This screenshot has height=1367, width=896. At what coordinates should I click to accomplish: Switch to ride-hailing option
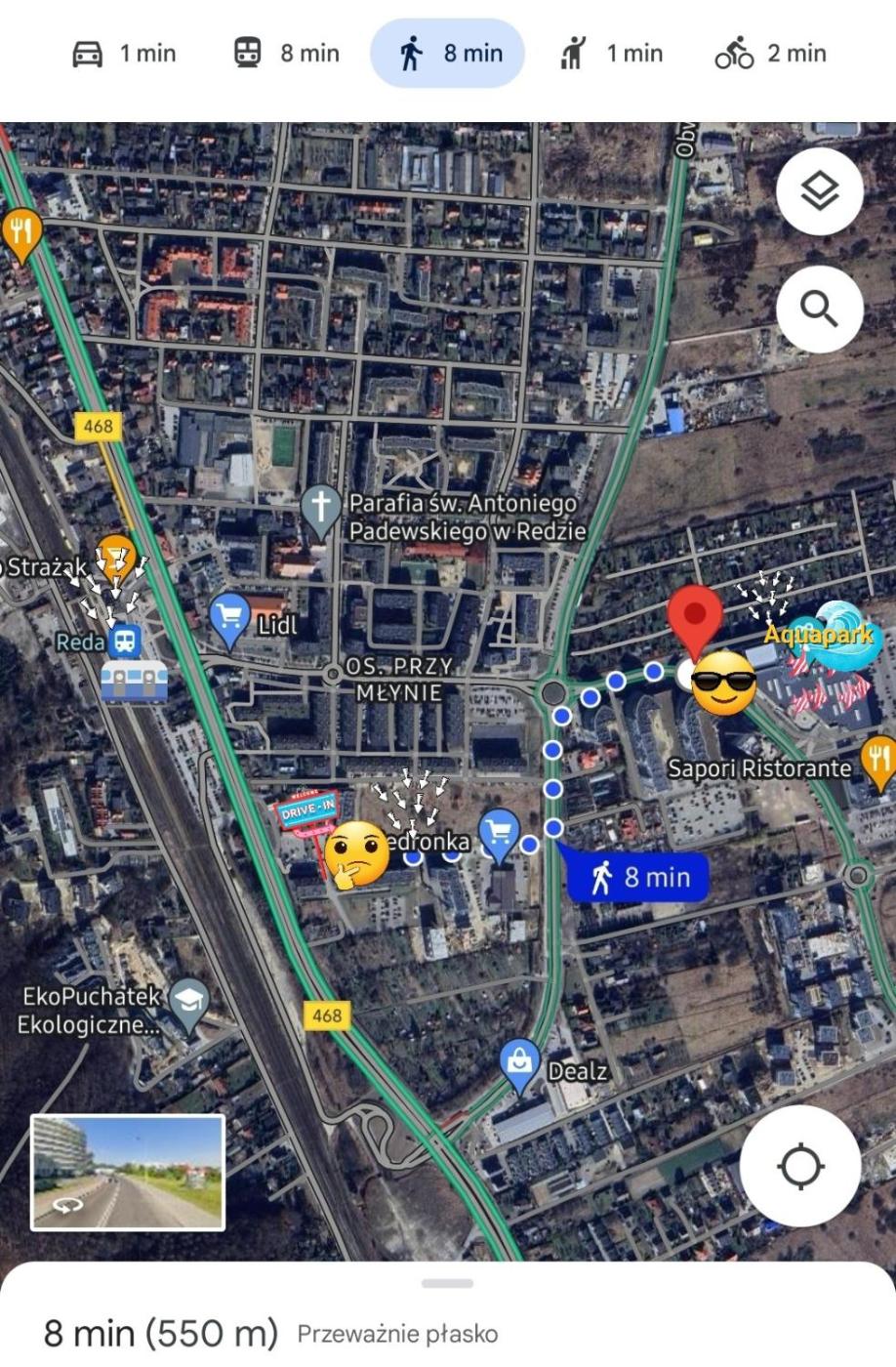click(x=611, y=53)
